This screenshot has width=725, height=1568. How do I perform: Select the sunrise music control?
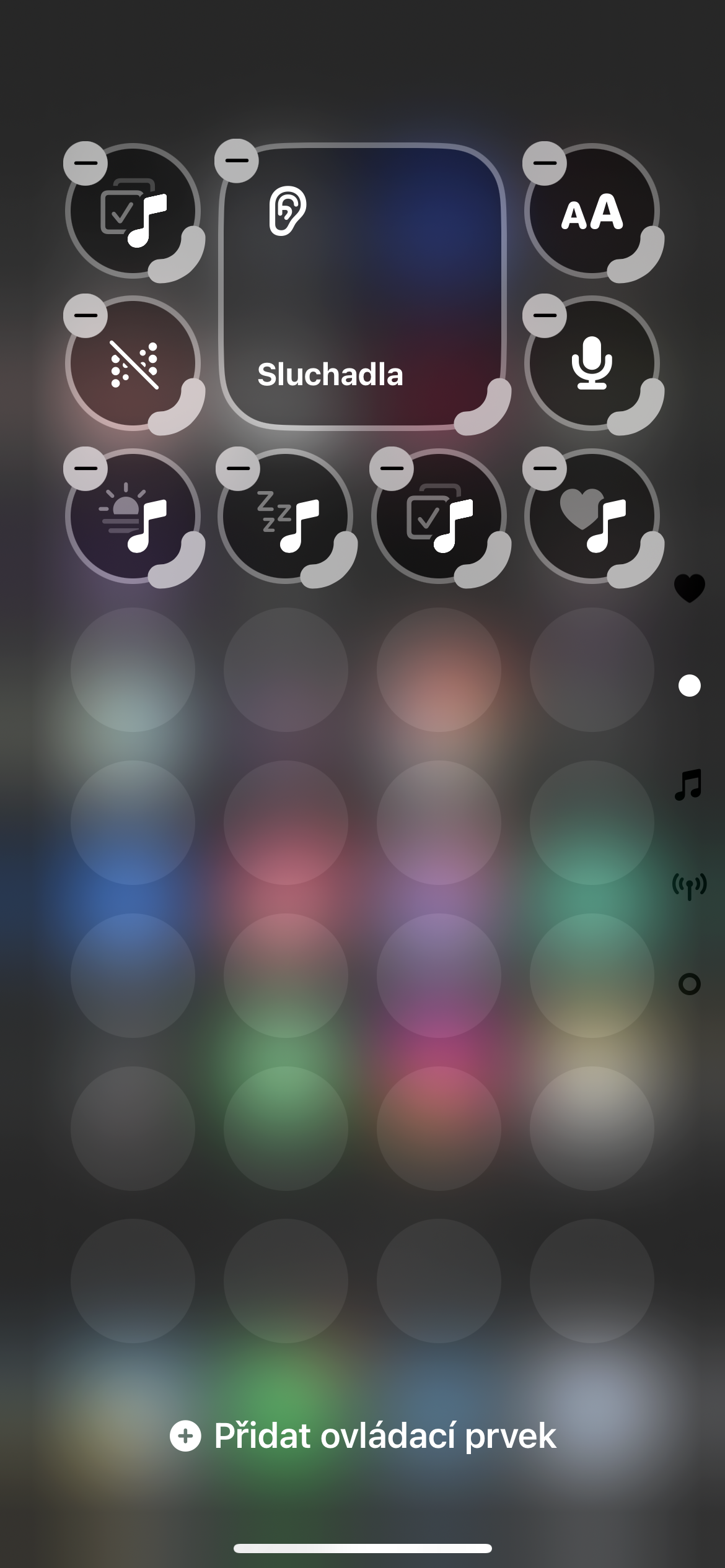click(133, 516)
